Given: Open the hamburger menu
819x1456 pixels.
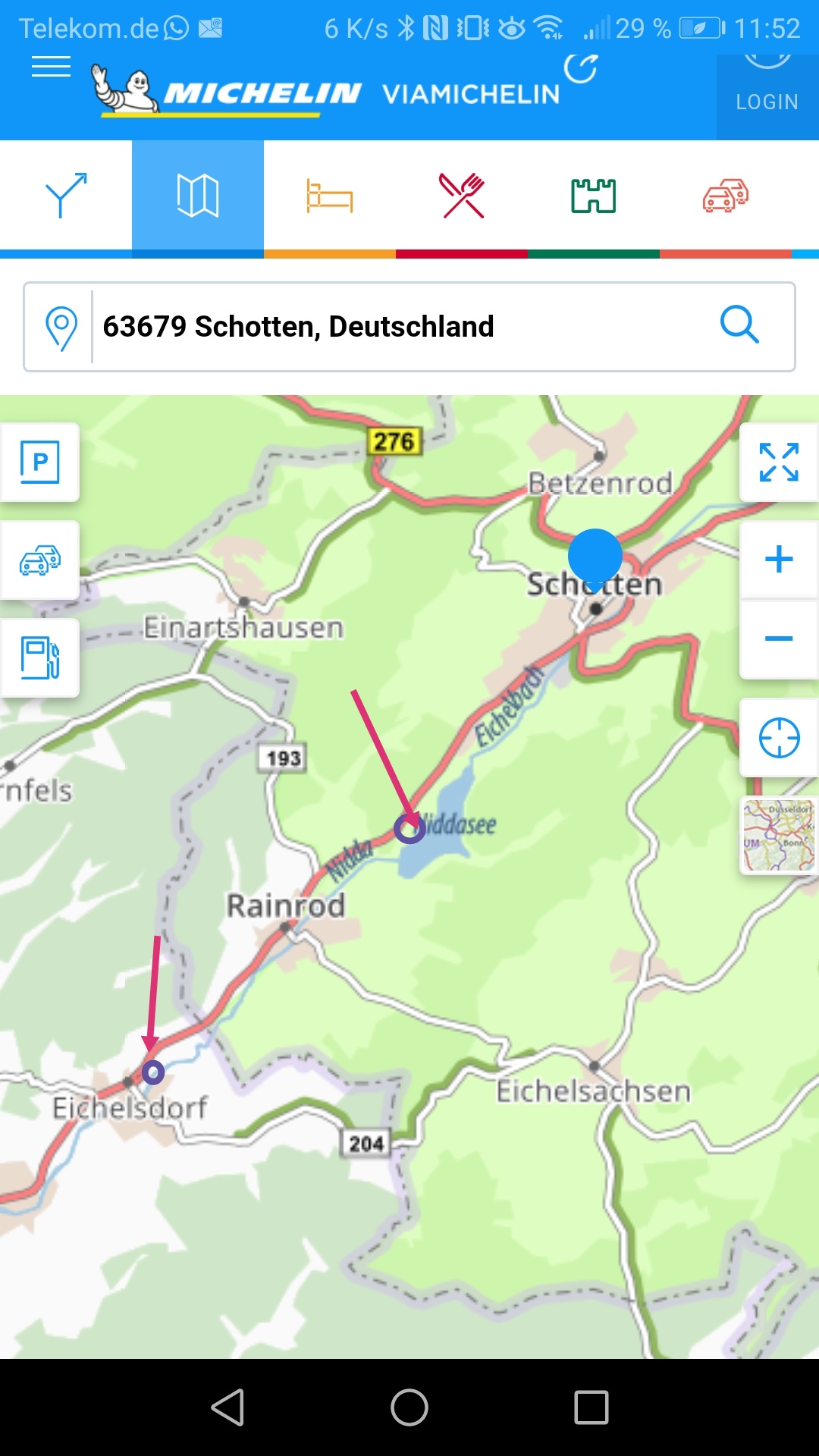Looking at the screenshot, I should pyautogui.click(x=51, y=67).
